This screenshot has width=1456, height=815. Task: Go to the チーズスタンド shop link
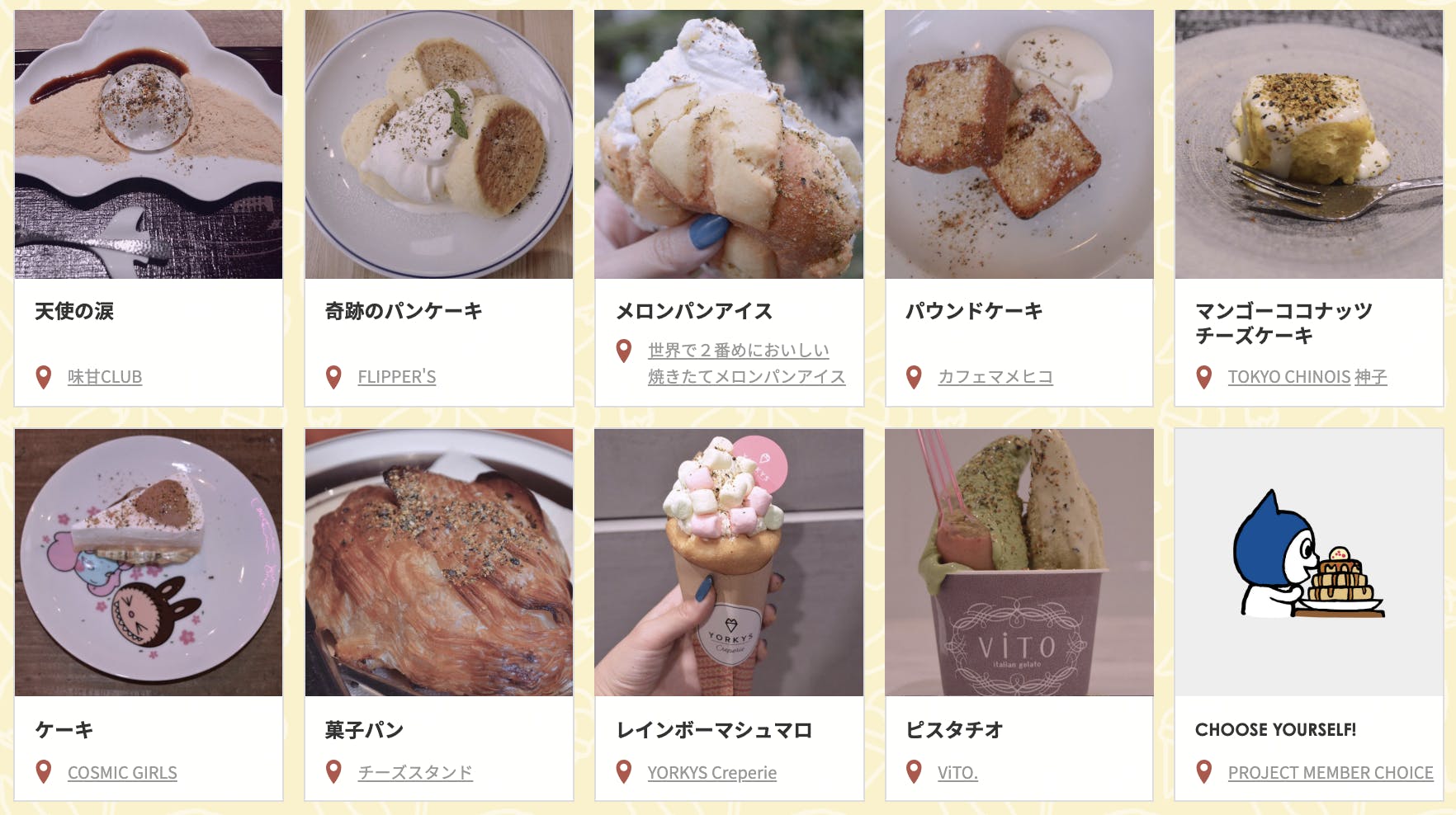click(x=415, y=773)
